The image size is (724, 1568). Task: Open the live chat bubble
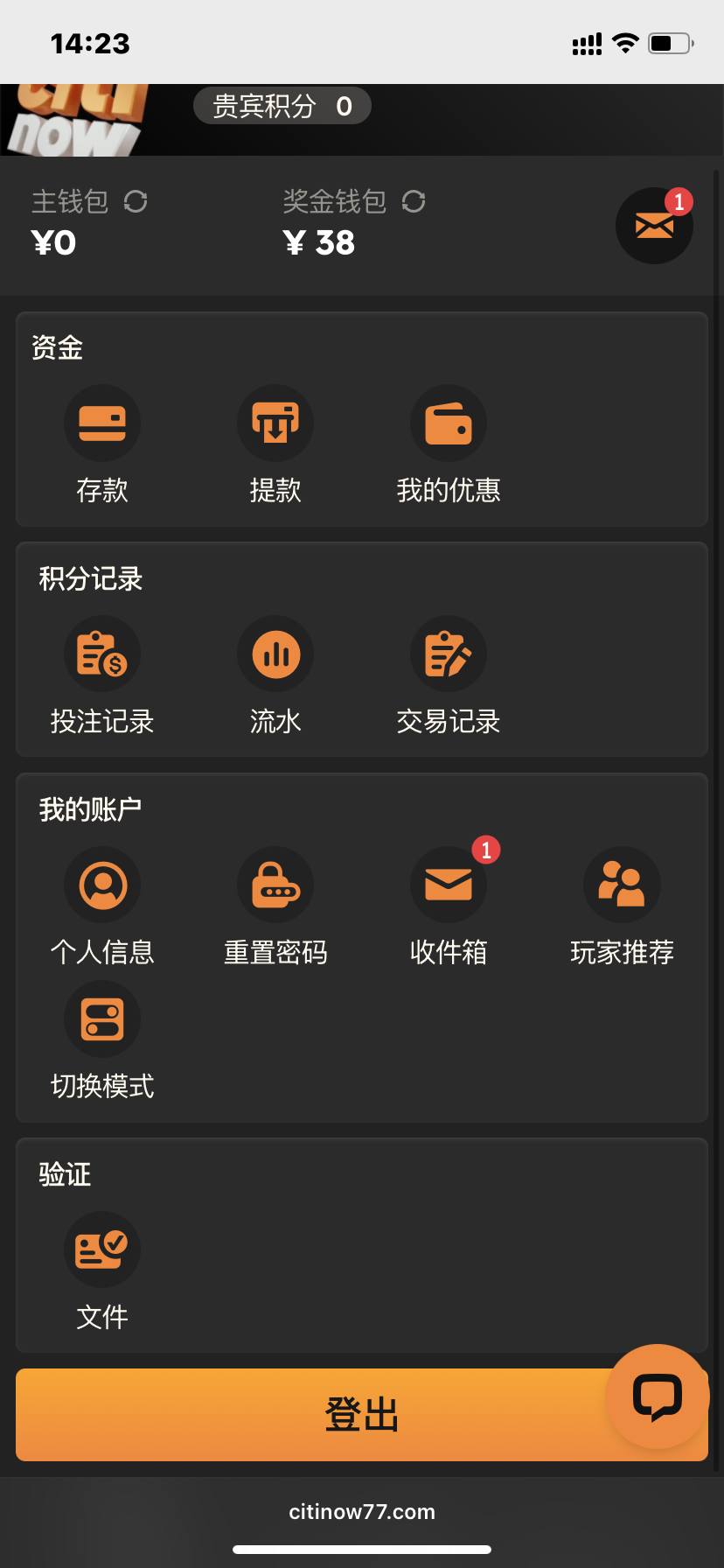click(x=658, y=1396)
